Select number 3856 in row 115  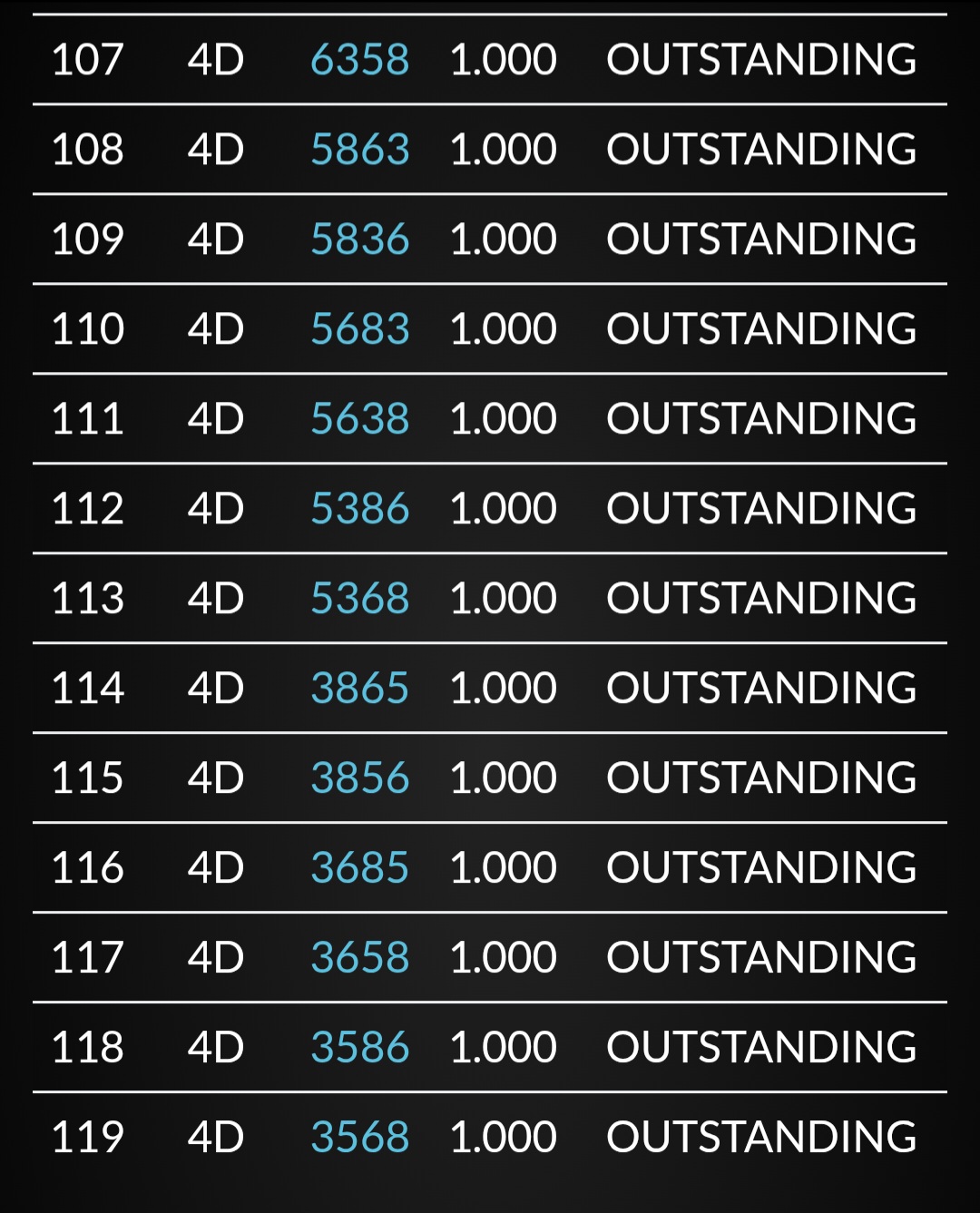click(x=360, y=778)
